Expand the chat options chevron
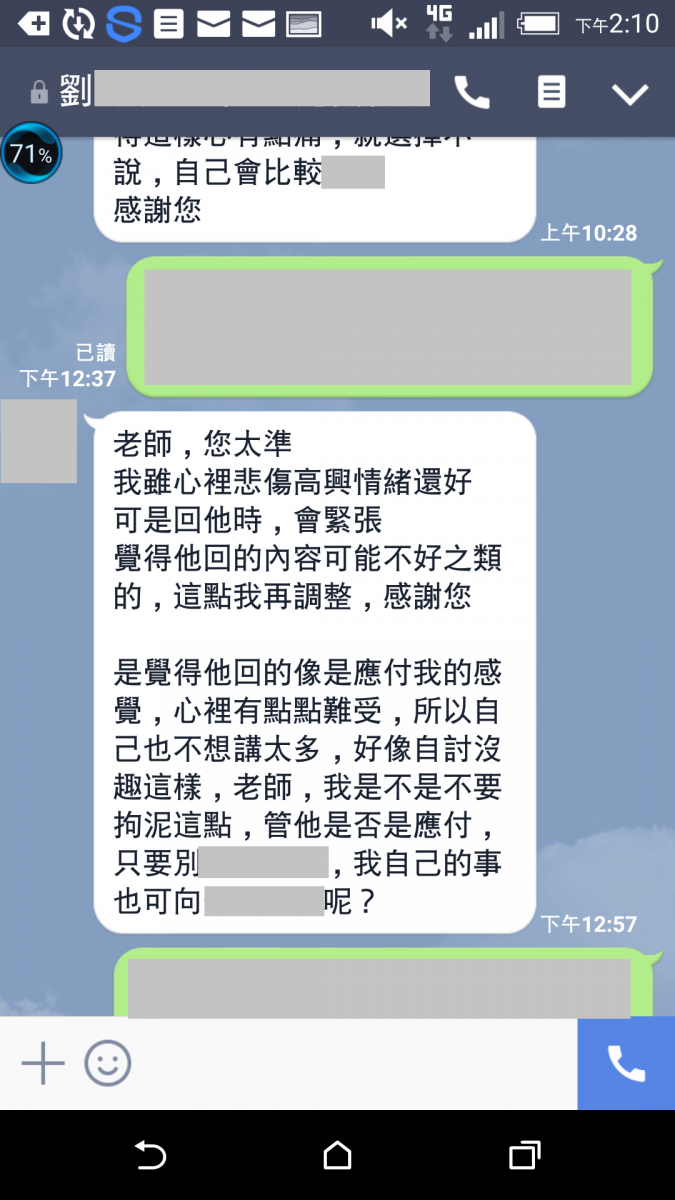Image resolution: width=675 pixels, height=1200 pixels. pyautogui.click(x=630, y=94)
